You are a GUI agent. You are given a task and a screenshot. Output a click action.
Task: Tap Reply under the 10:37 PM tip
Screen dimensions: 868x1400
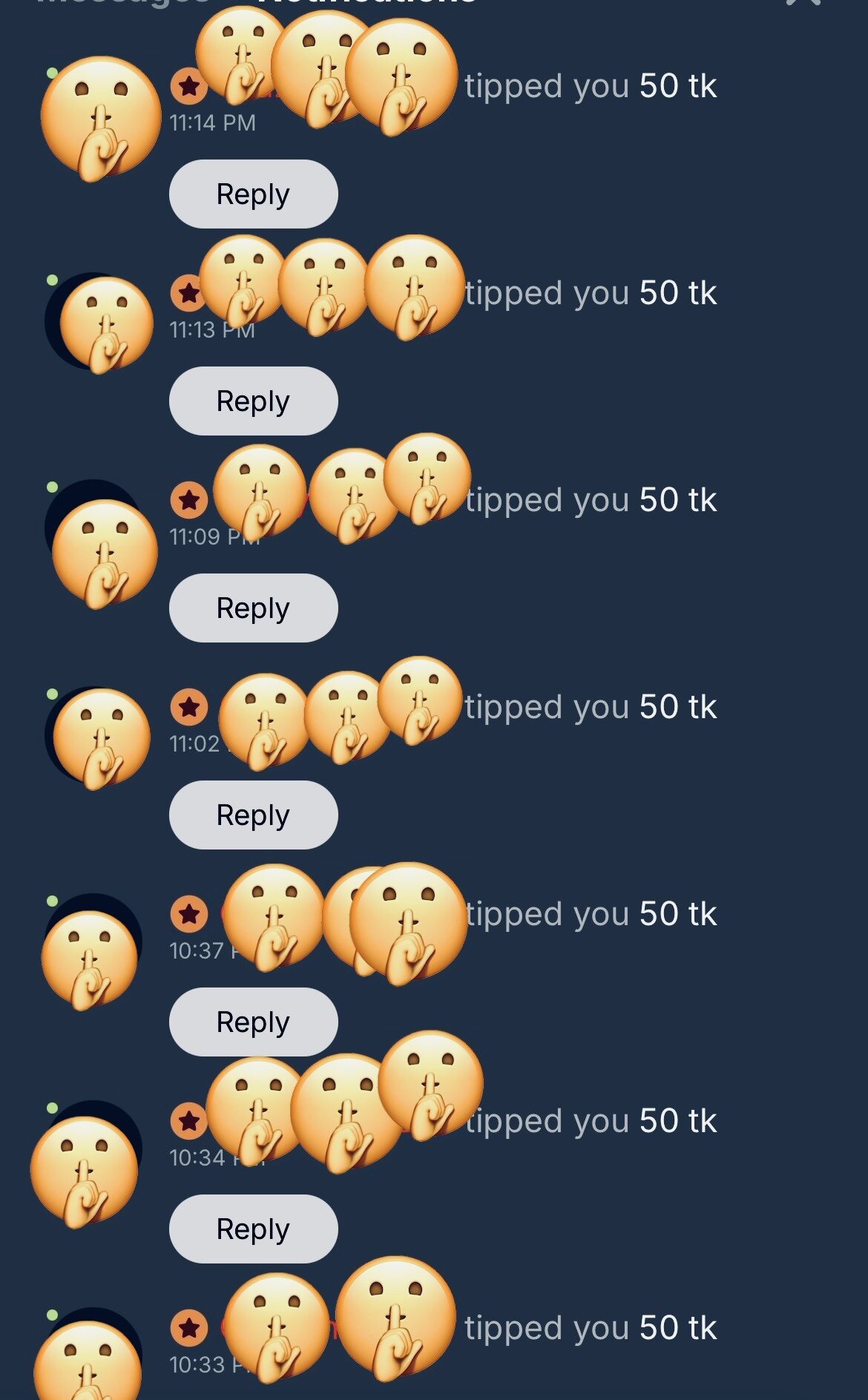point(253,1022)
